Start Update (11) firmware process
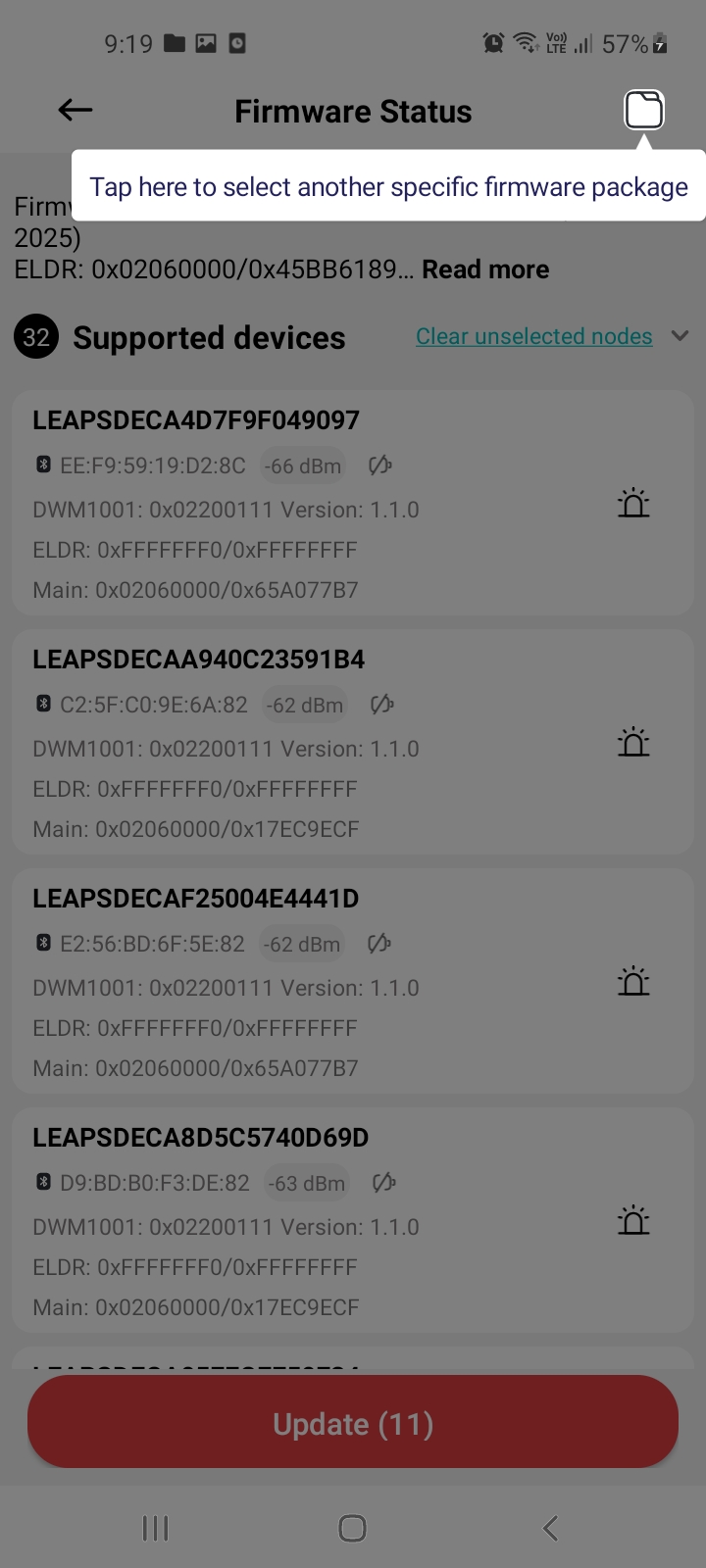 point(353,1423)
